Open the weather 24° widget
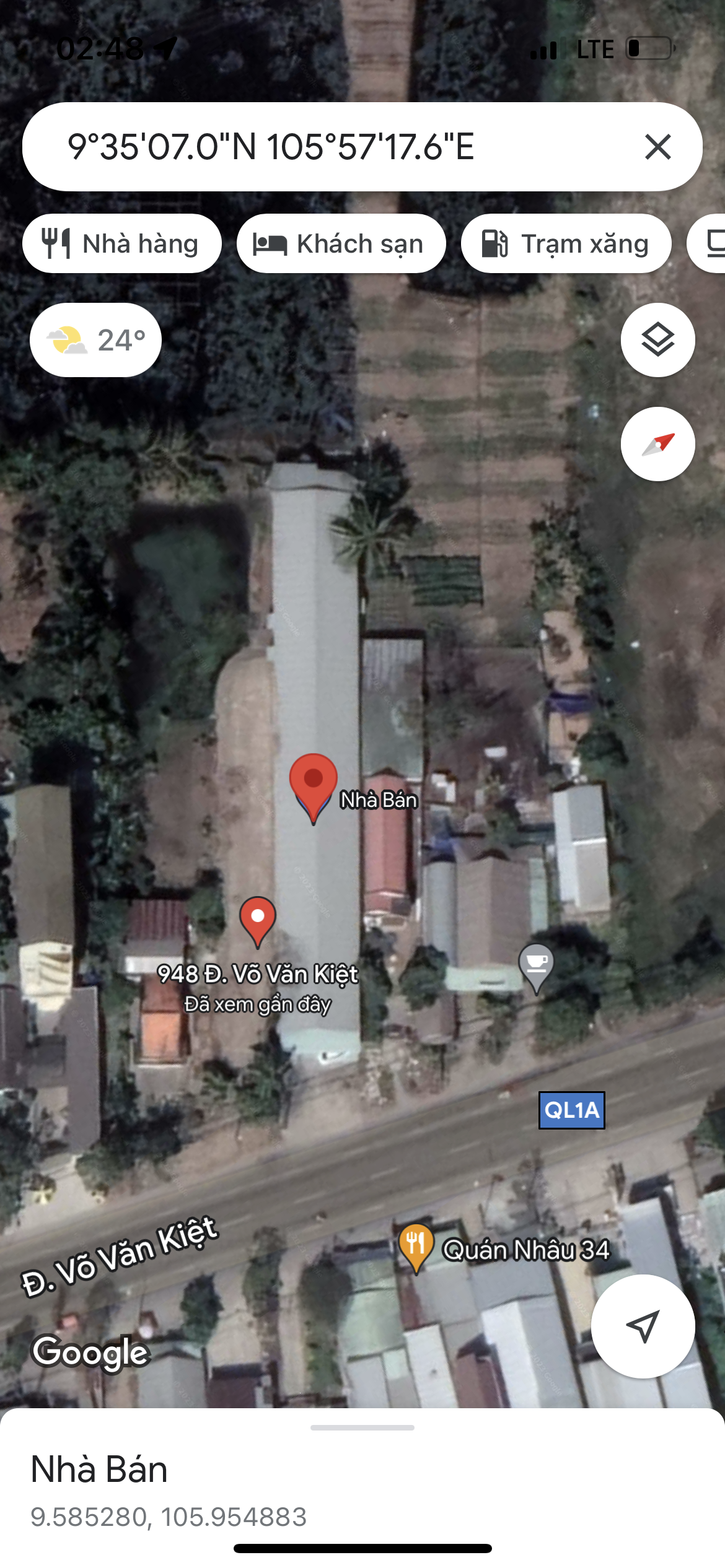 [95, 340]
